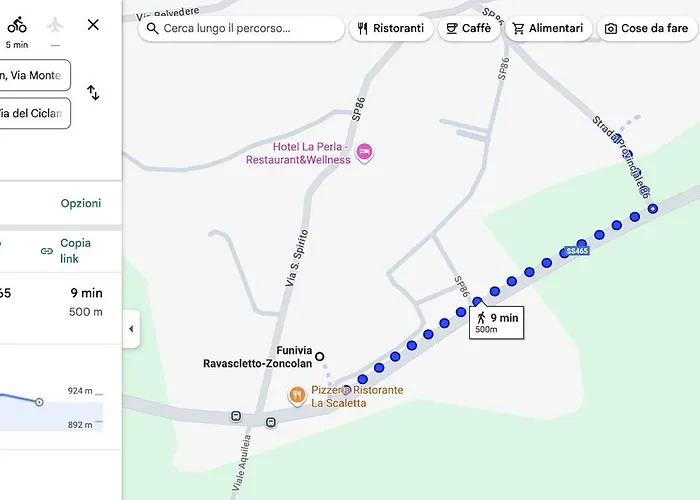
Task: Swap start and destination points
Action: point(93,93)
